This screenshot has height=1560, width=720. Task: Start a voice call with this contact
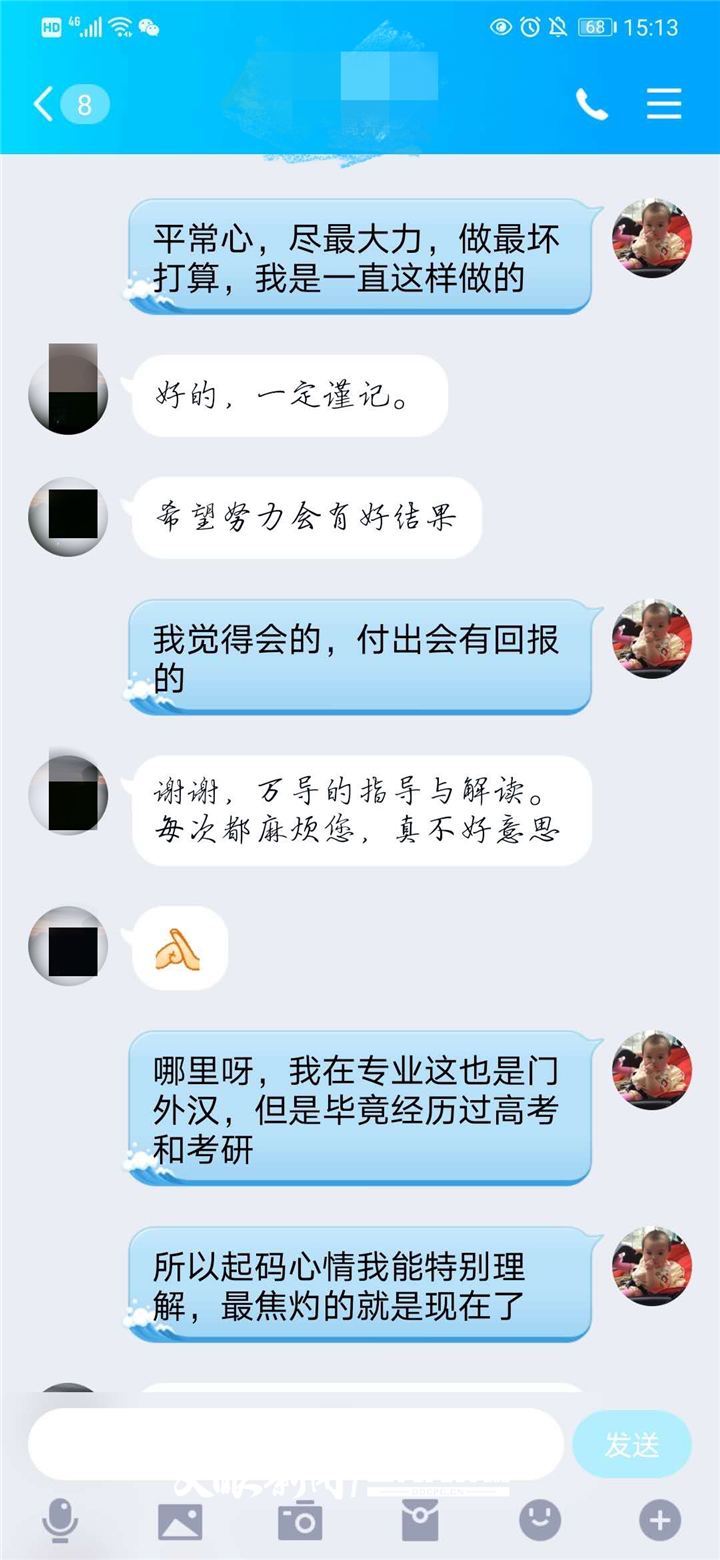click(x=591, y=104)
